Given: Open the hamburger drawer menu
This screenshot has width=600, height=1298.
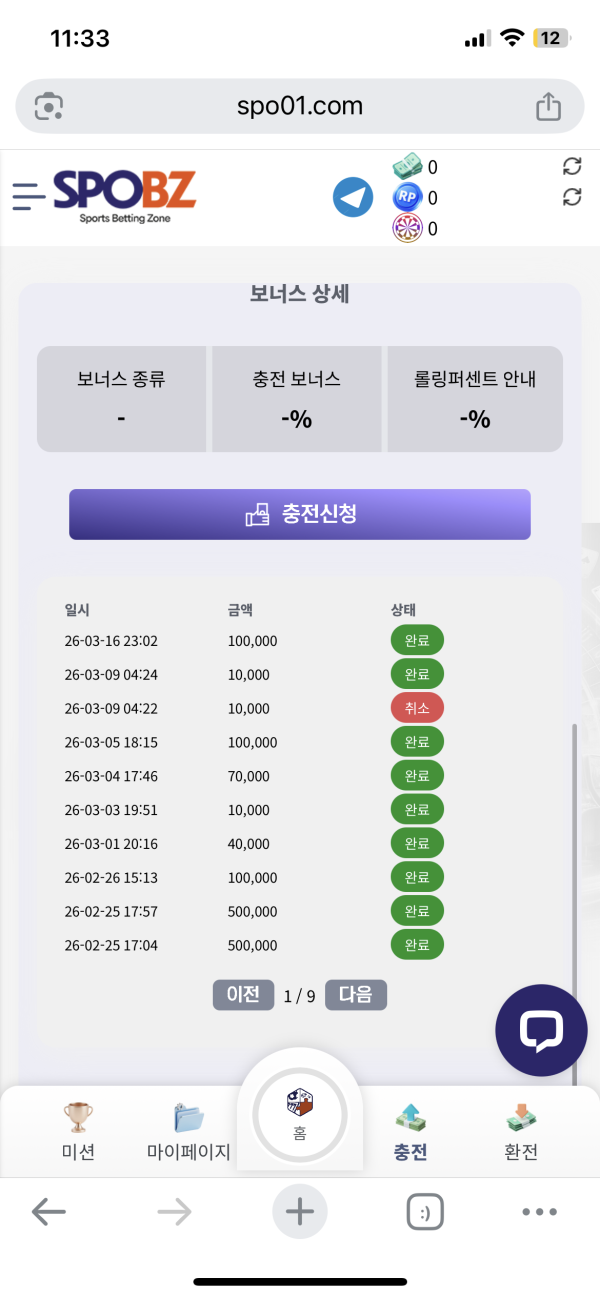Looking at the screenshot, I should [x=29, y=196].
